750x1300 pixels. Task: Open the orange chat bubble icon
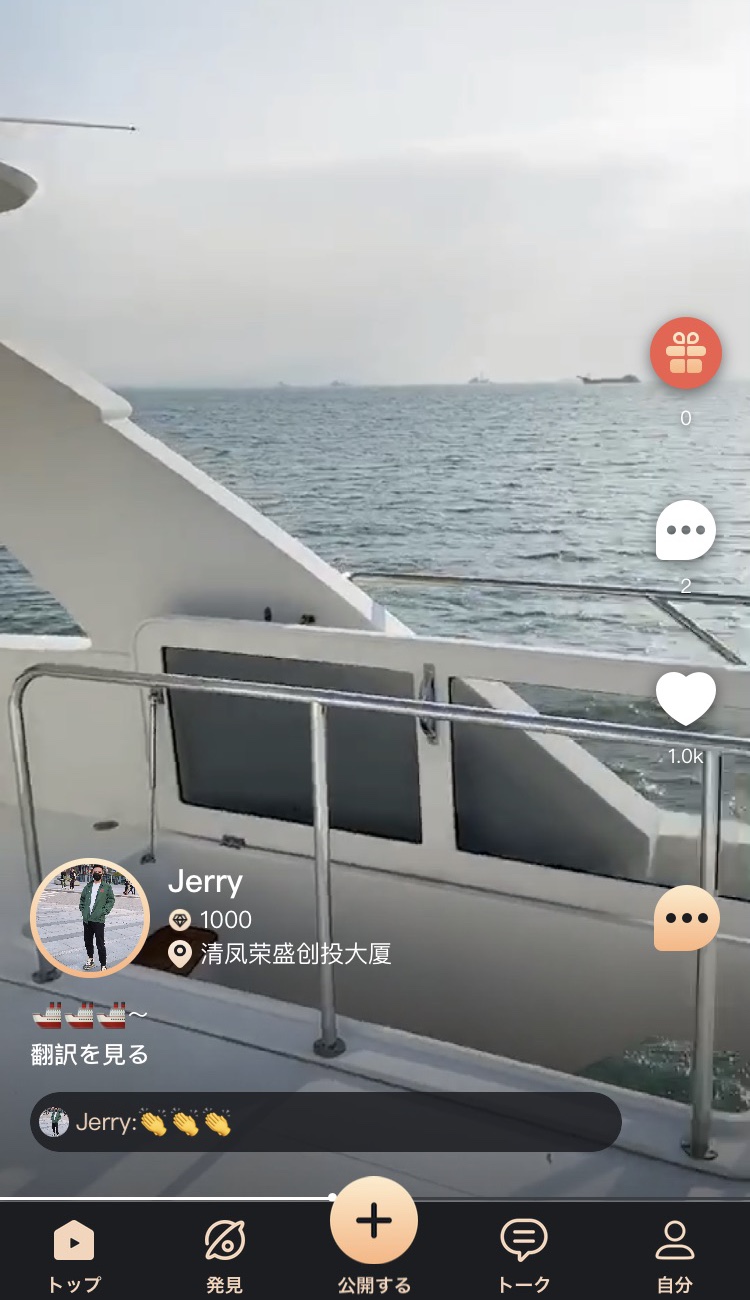pos(687,918)
